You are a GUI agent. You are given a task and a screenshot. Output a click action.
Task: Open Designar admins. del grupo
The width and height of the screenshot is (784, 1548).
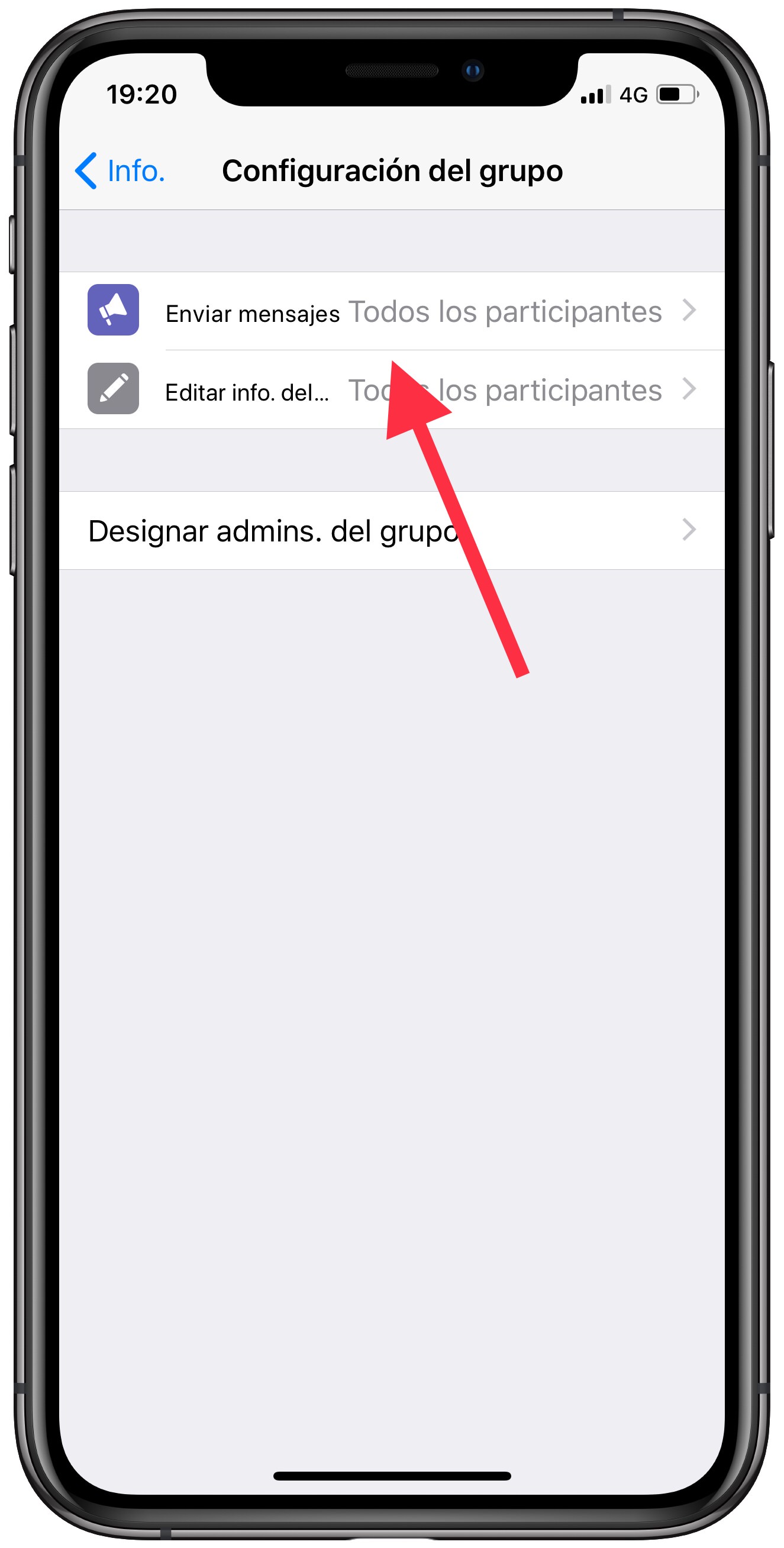tap(391, 531)
